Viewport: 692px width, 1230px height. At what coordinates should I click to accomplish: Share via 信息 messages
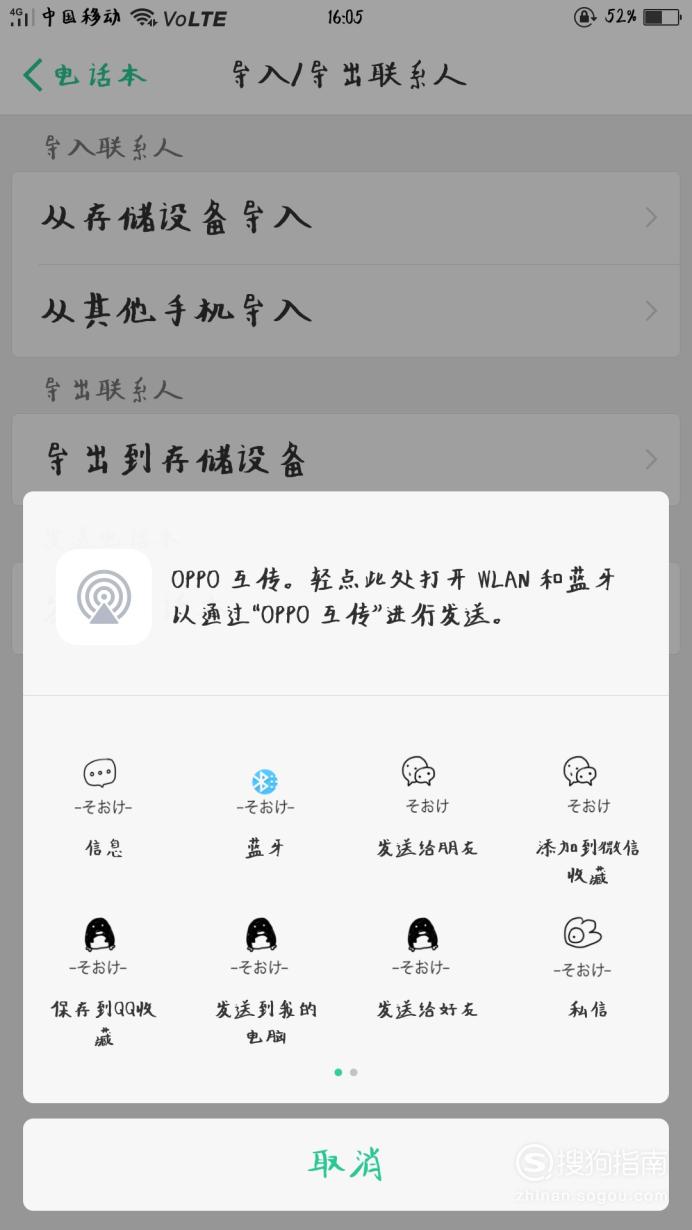[x=103, y=808]
